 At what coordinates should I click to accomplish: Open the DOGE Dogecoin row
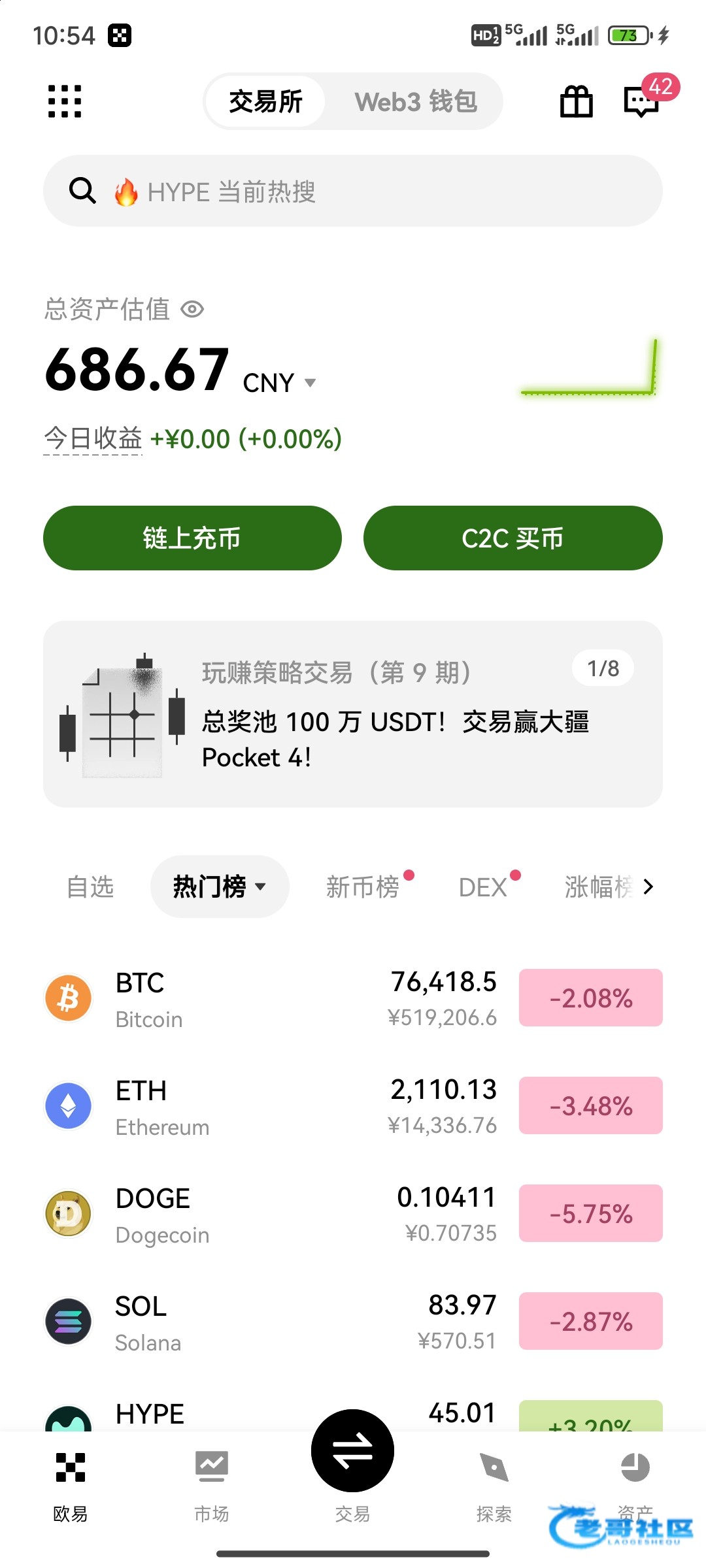coord(353,1214)
